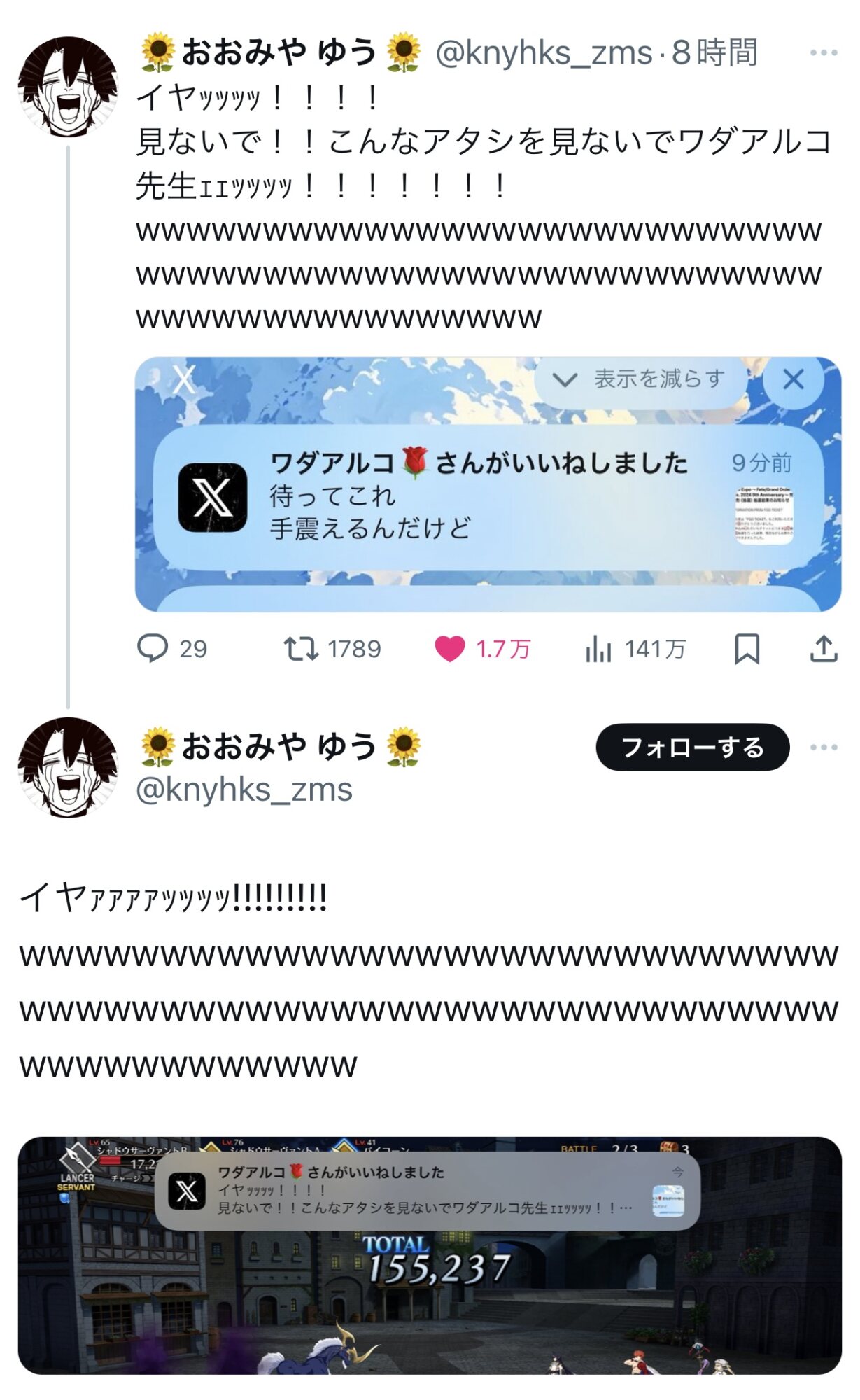Open the game screenshot image in the second post

[430, 1256]
